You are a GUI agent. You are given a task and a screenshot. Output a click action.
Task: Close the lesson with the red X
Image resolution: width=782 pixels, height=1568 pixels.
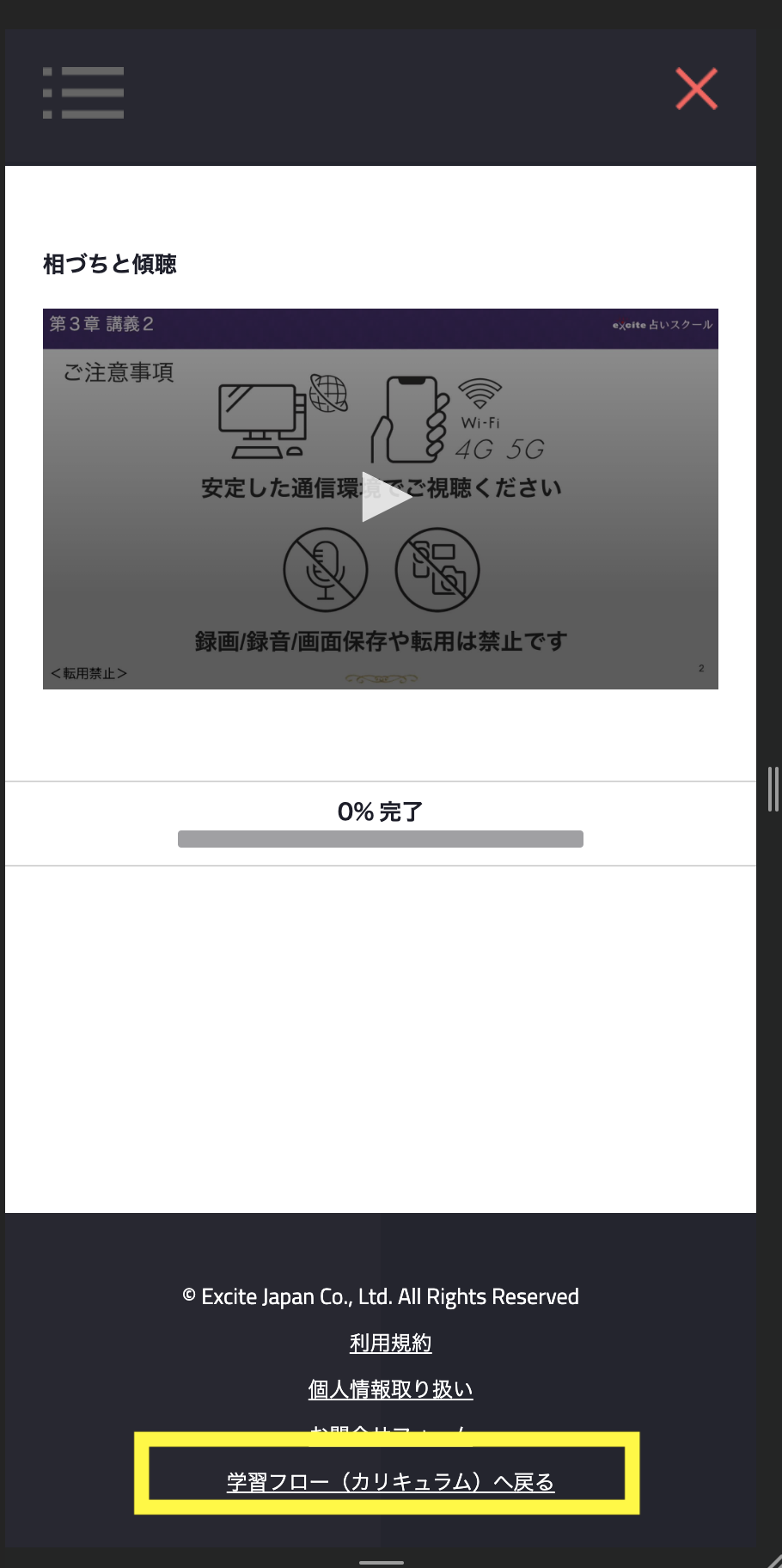(x=696, y=89)
